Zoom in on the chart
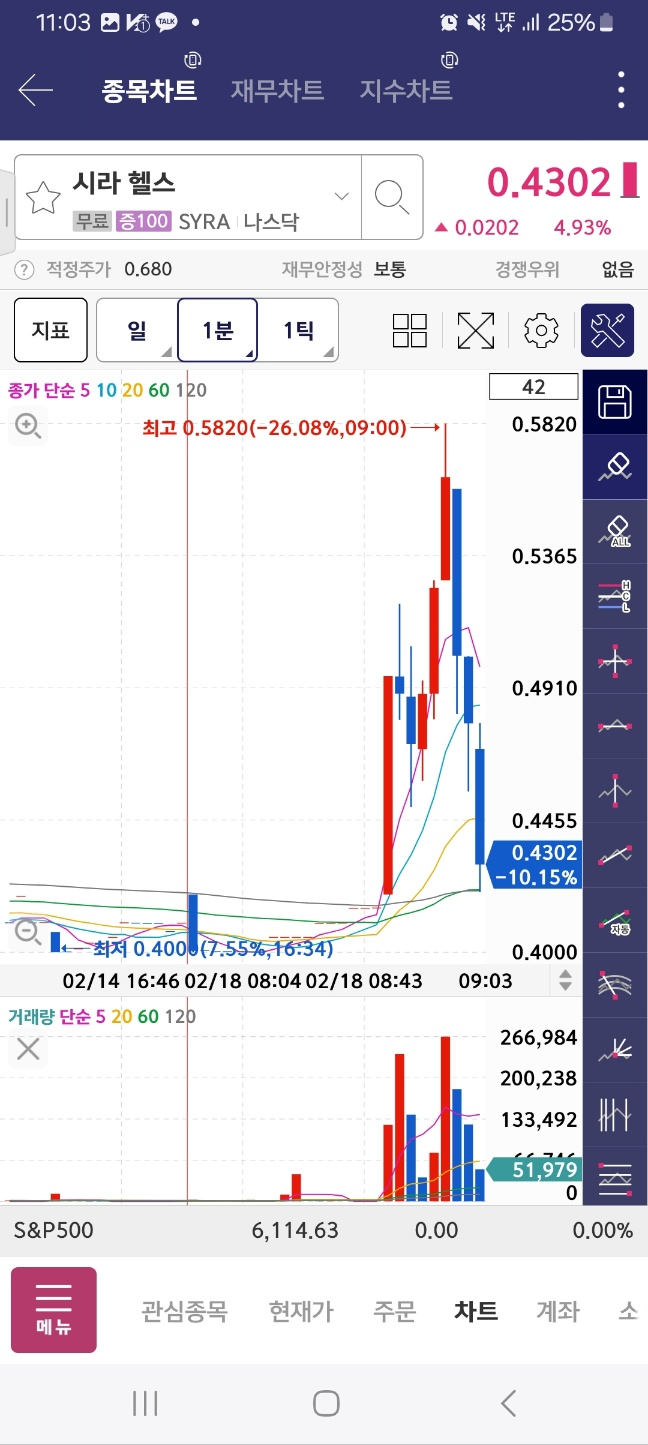648x1445 pixels. coord(28,427)
